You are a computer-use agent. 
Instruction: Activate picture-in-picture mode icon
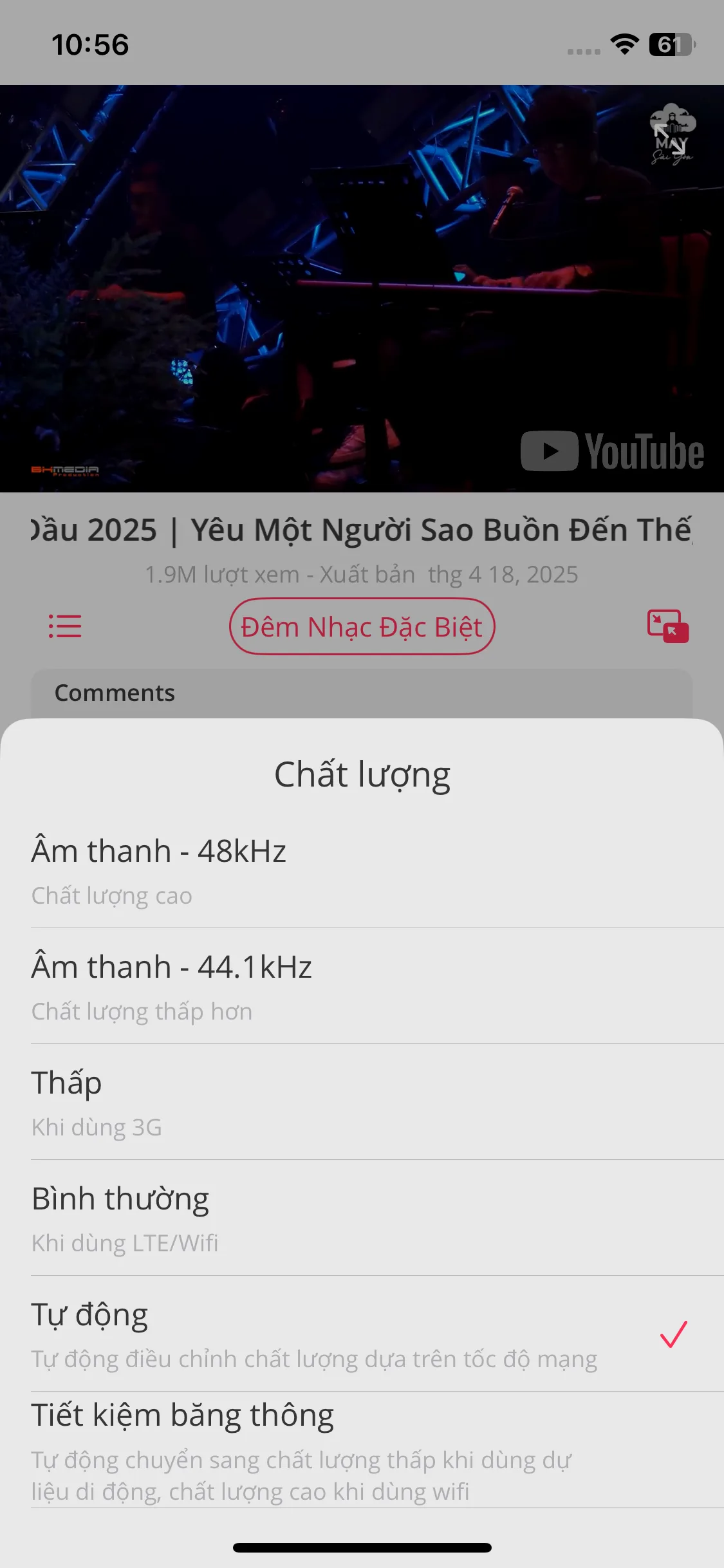click(667, 624)
